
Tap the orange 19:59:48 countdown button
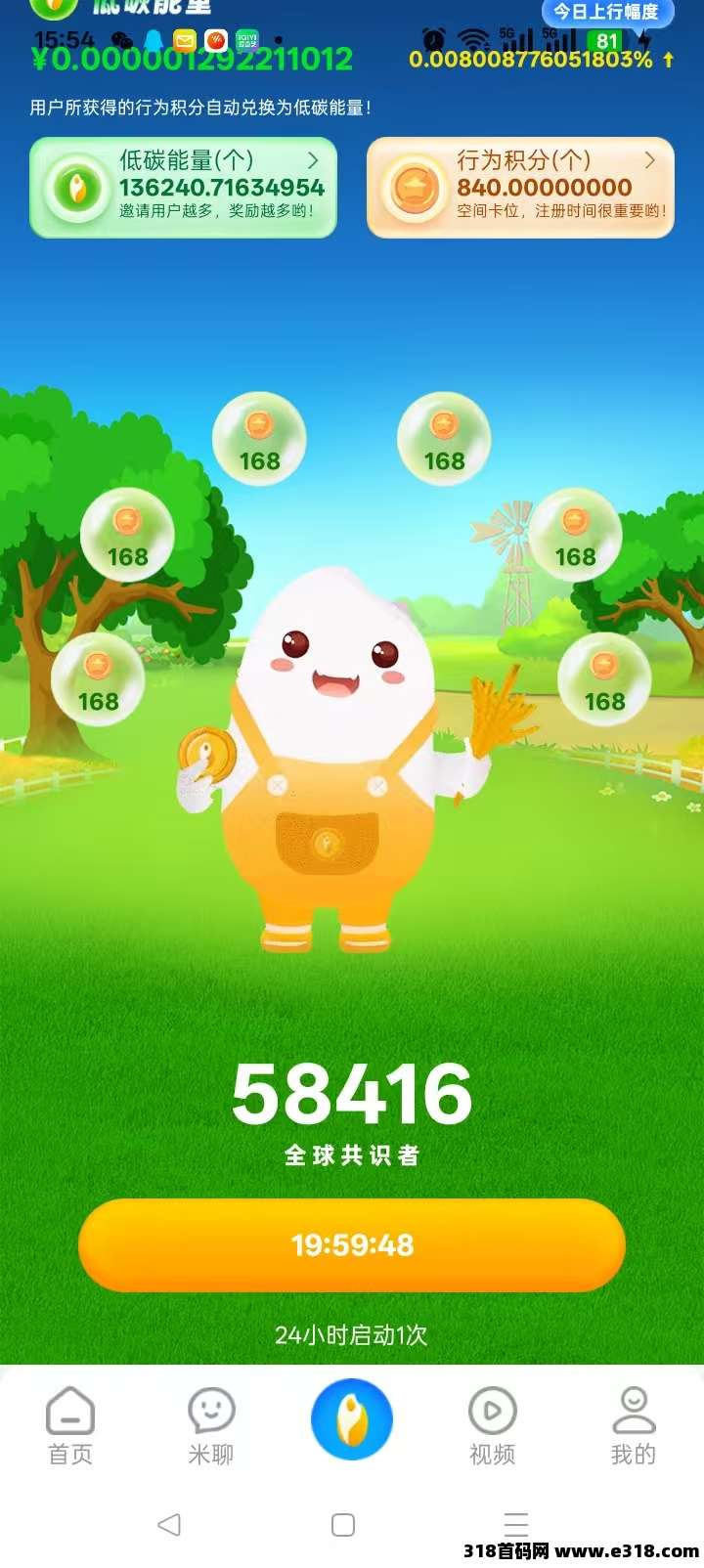[352, 1244]
